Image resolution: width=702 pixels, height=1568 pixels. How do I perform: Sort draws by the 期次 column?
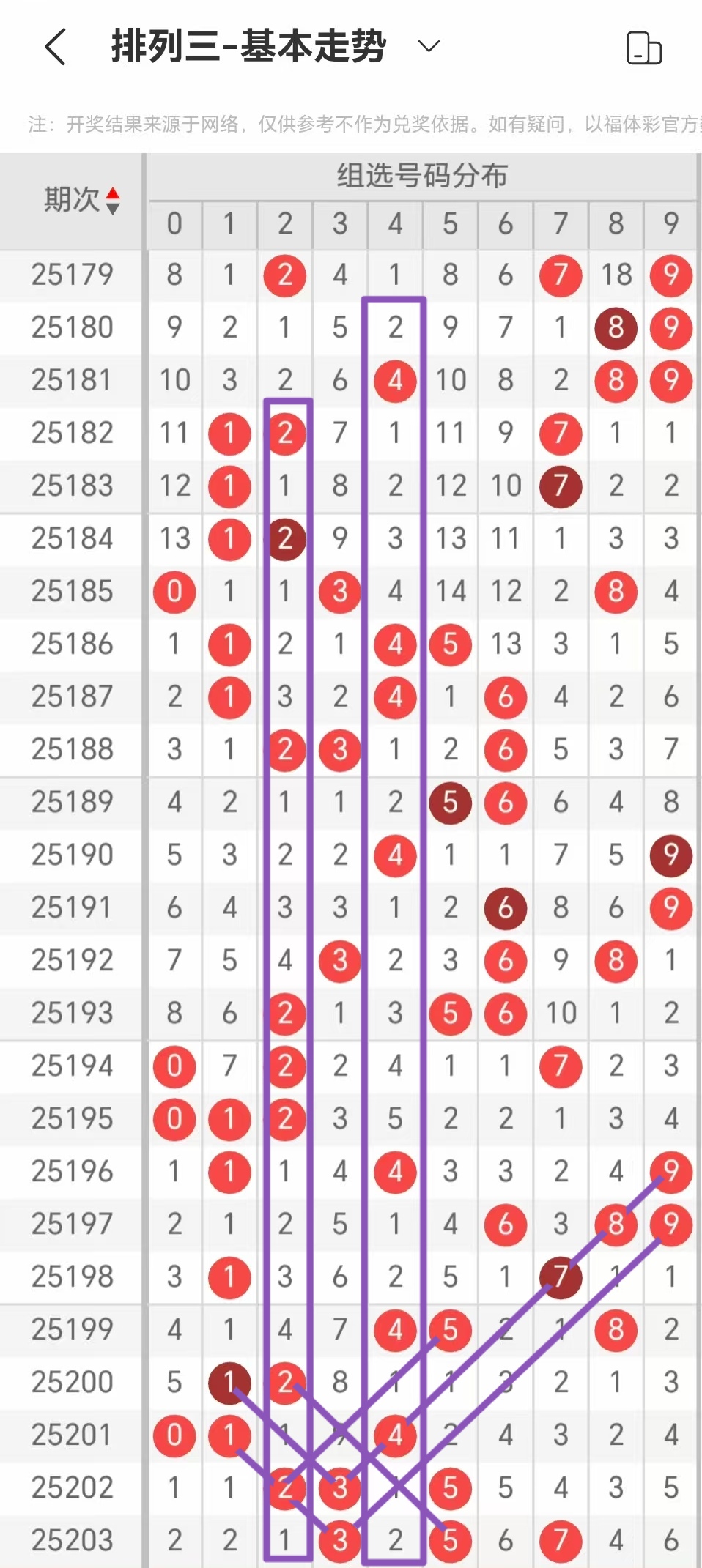tap(81, 200)
